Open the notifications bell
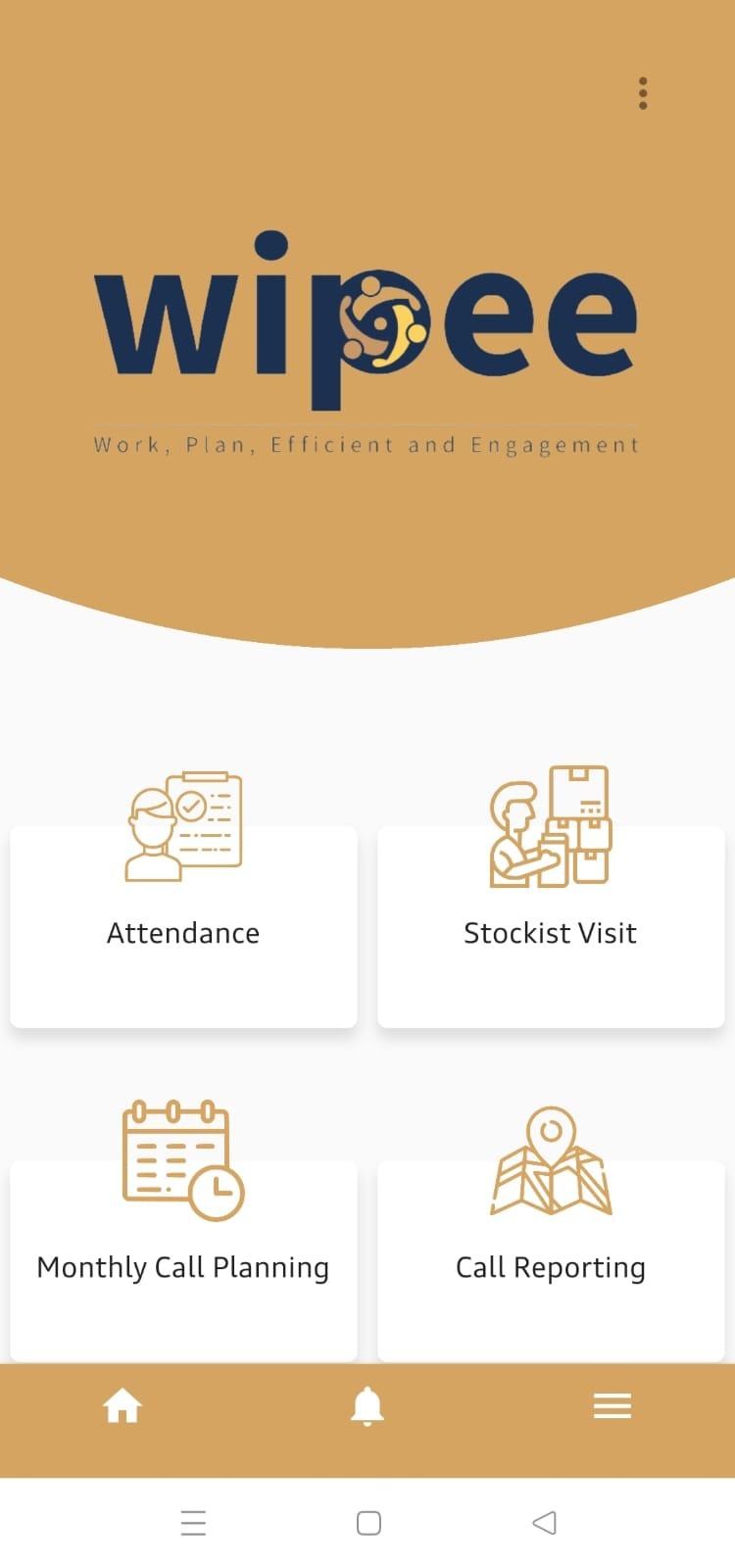The height and width of the screenshot is (1568, 735). coord(367,1406)
